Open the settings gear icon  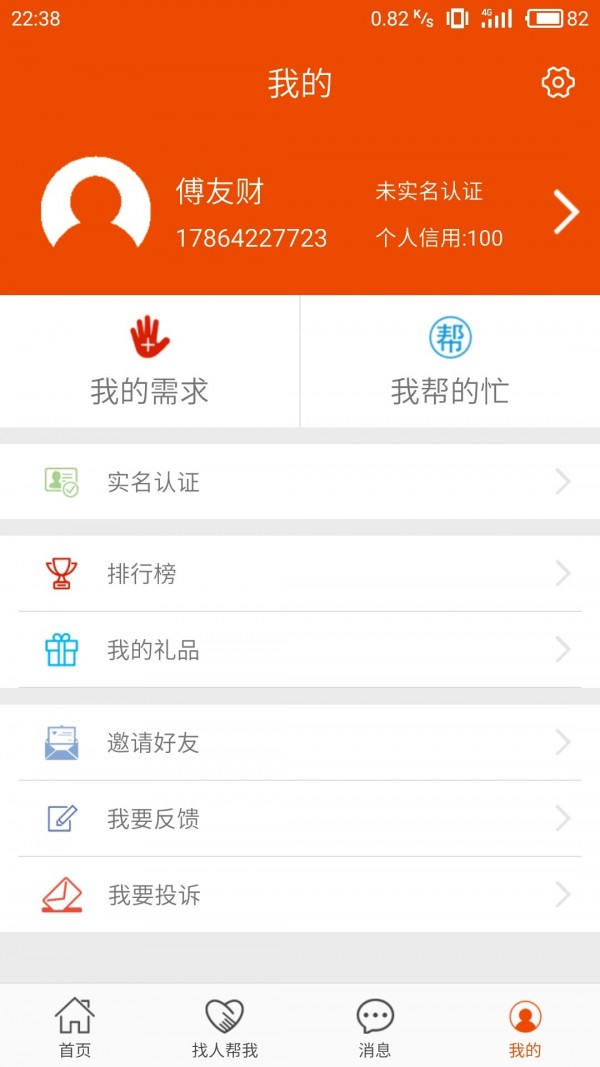click(x=557, y=82)
